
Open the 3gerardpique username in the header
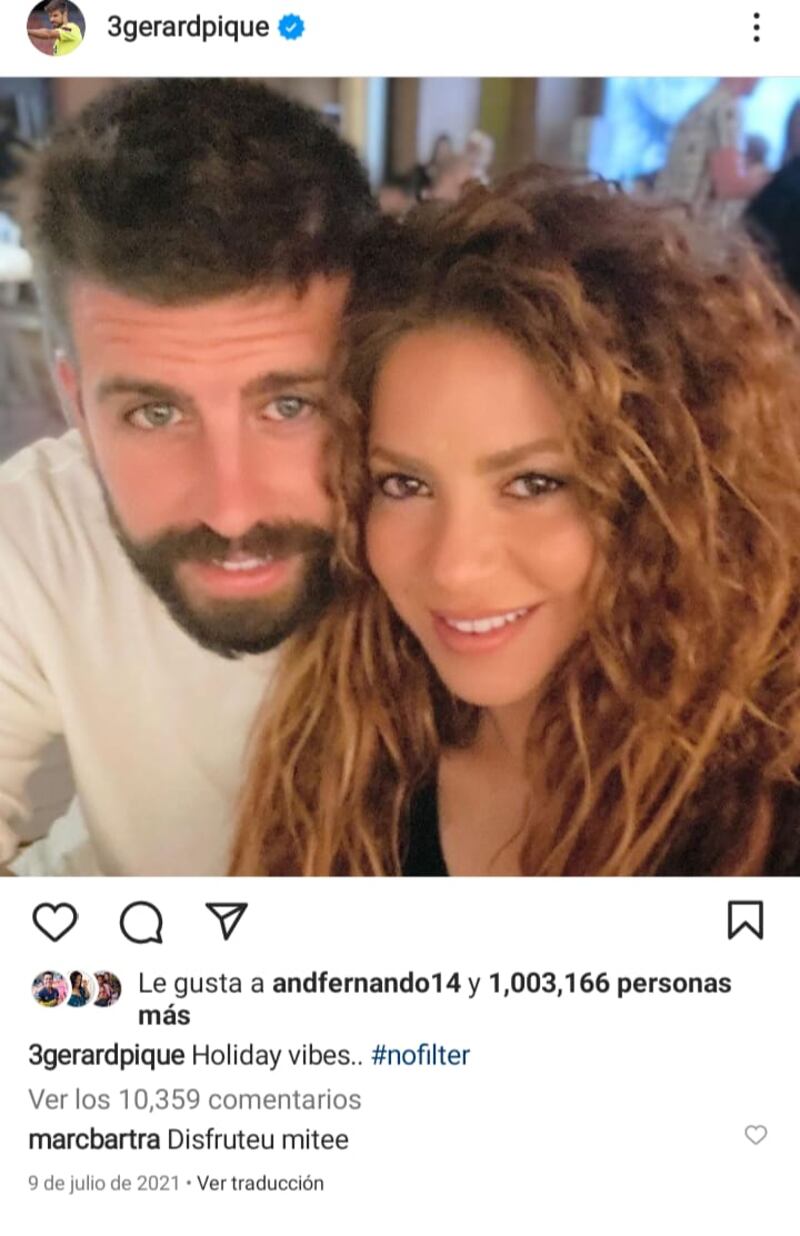tap(187, 28)
